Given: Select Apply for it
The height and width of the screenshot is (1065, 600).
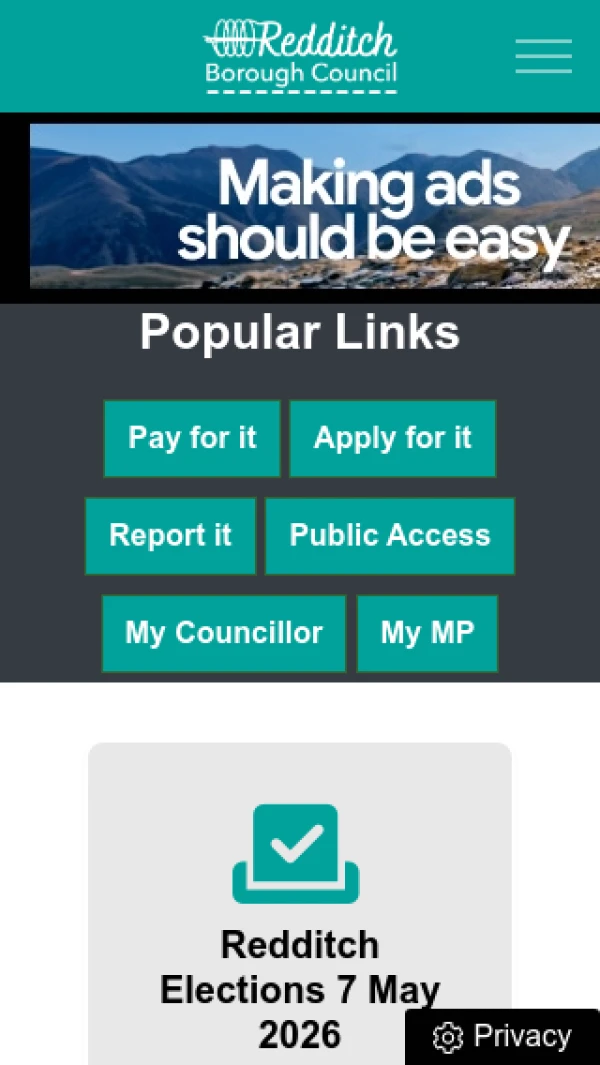Looking at the screenshot, I should (393, 438).
